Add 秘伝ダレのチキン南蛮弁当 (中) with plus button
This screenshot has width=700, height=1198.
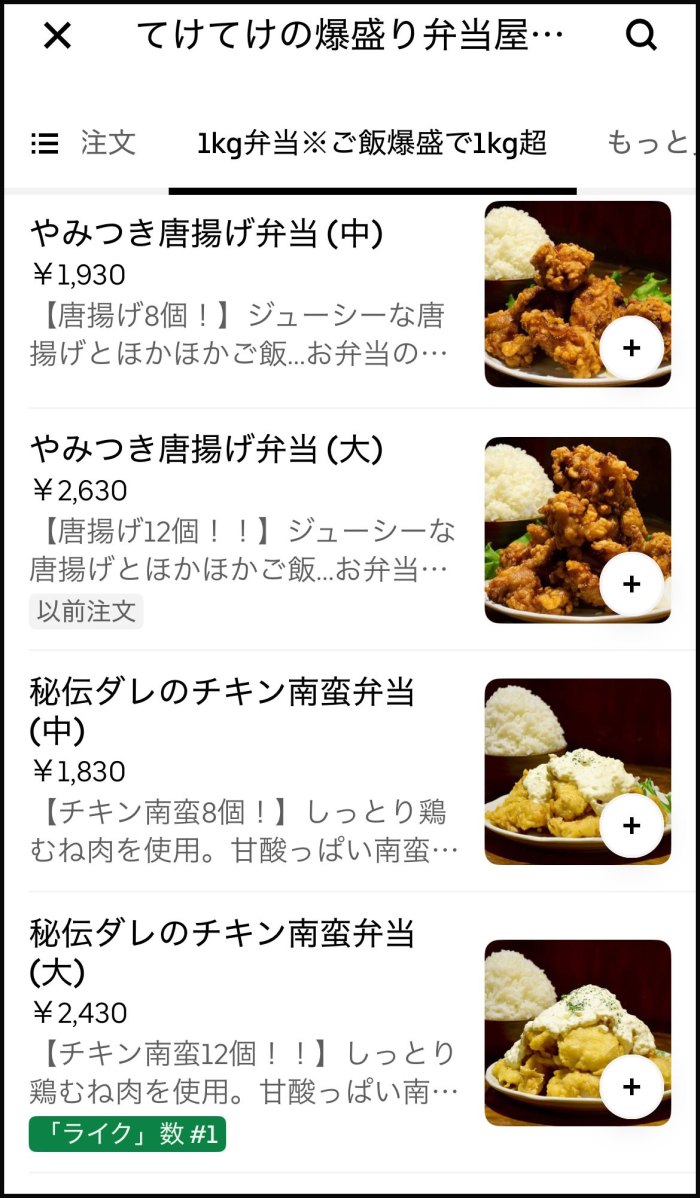click(631, 826)
